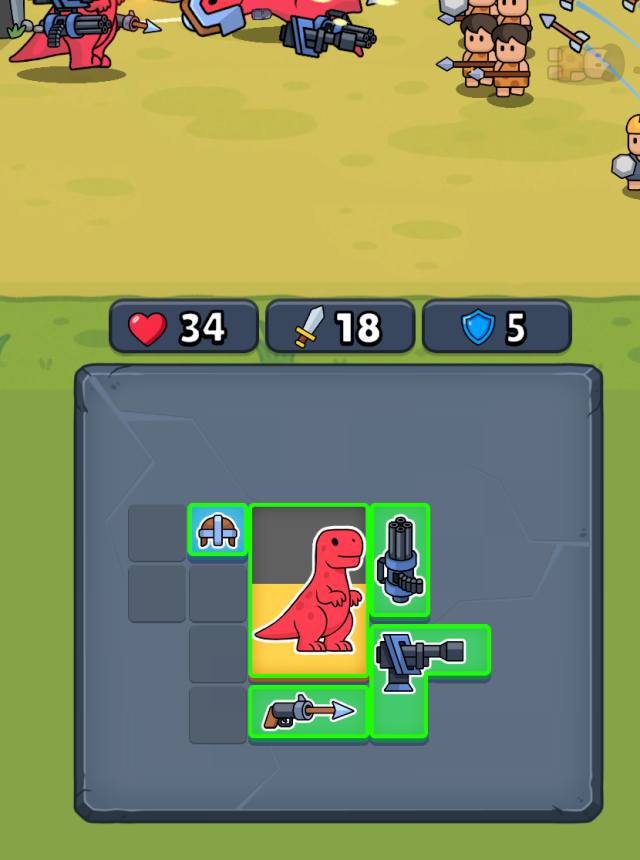The image size is (640, 860).
Task: Tap the spear gun item below the dinosaur
Action: click(x=308, y=712)
